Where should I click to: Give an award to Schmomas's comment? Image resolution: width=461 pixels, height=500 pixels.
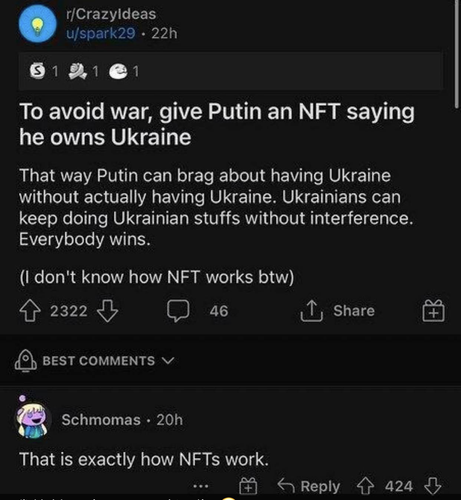pos(248,486)
